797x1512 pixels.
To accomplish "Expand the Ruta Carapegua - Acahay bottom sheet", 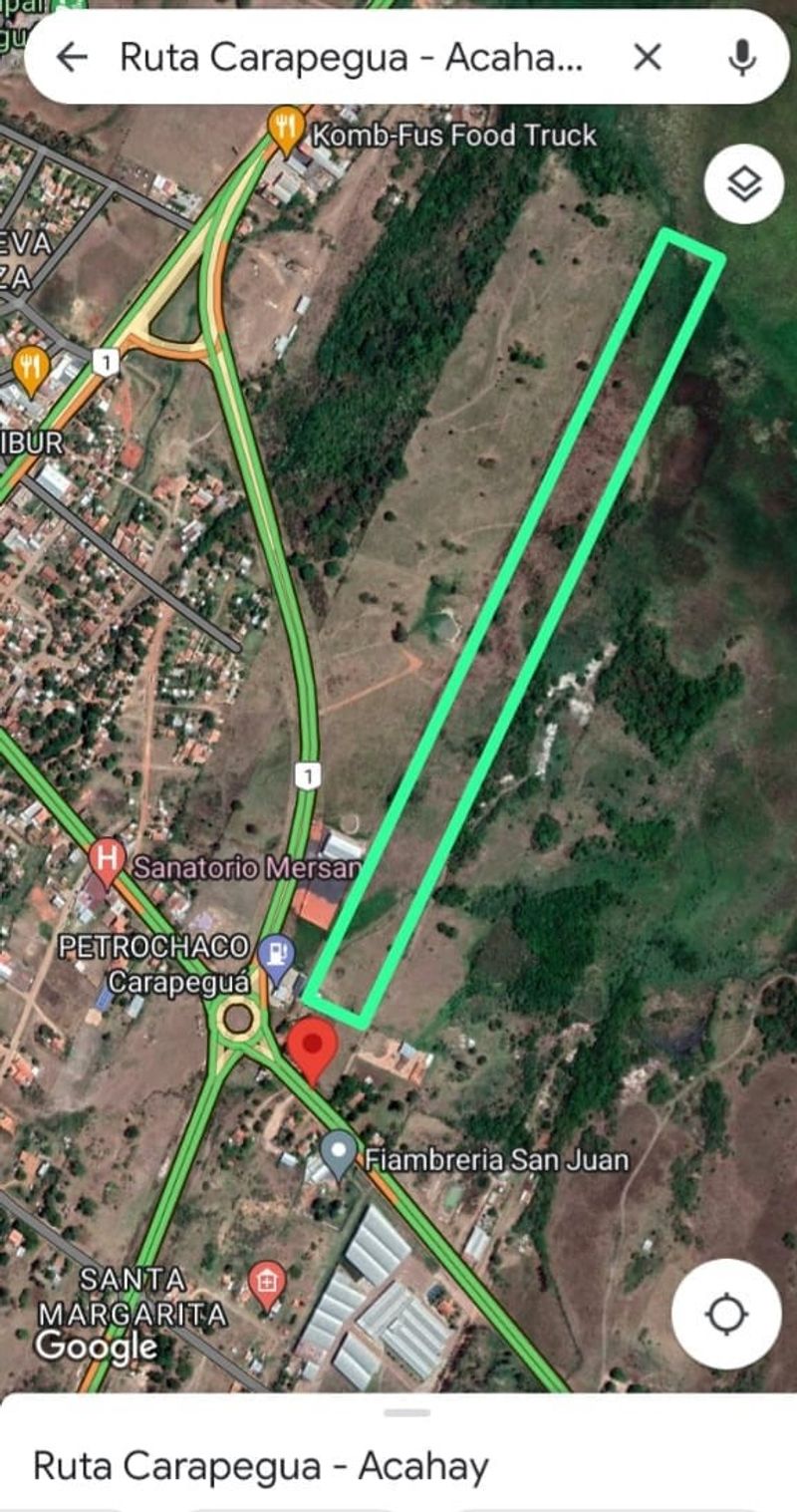I will point(406,1412).
